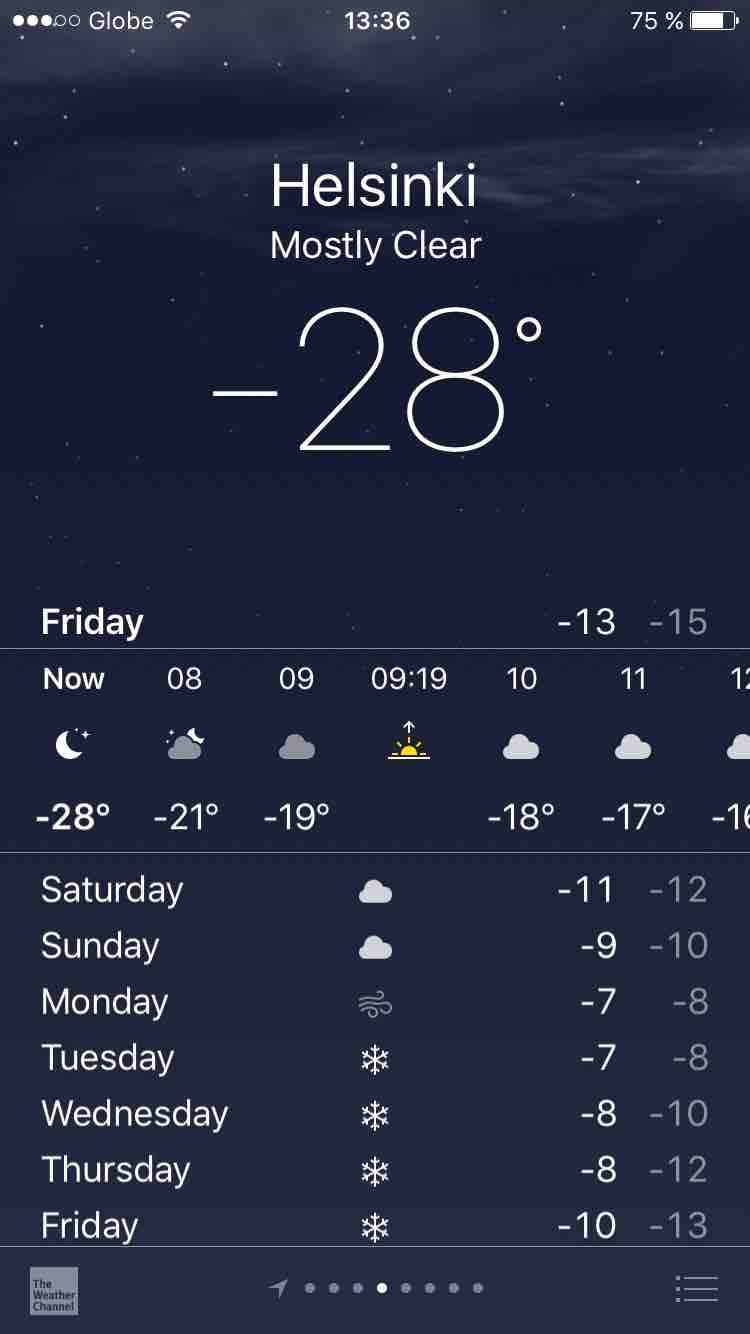Tap the page indicator dots
This screenshot has width=750, height=1334.
click(x=382, y=1288)
